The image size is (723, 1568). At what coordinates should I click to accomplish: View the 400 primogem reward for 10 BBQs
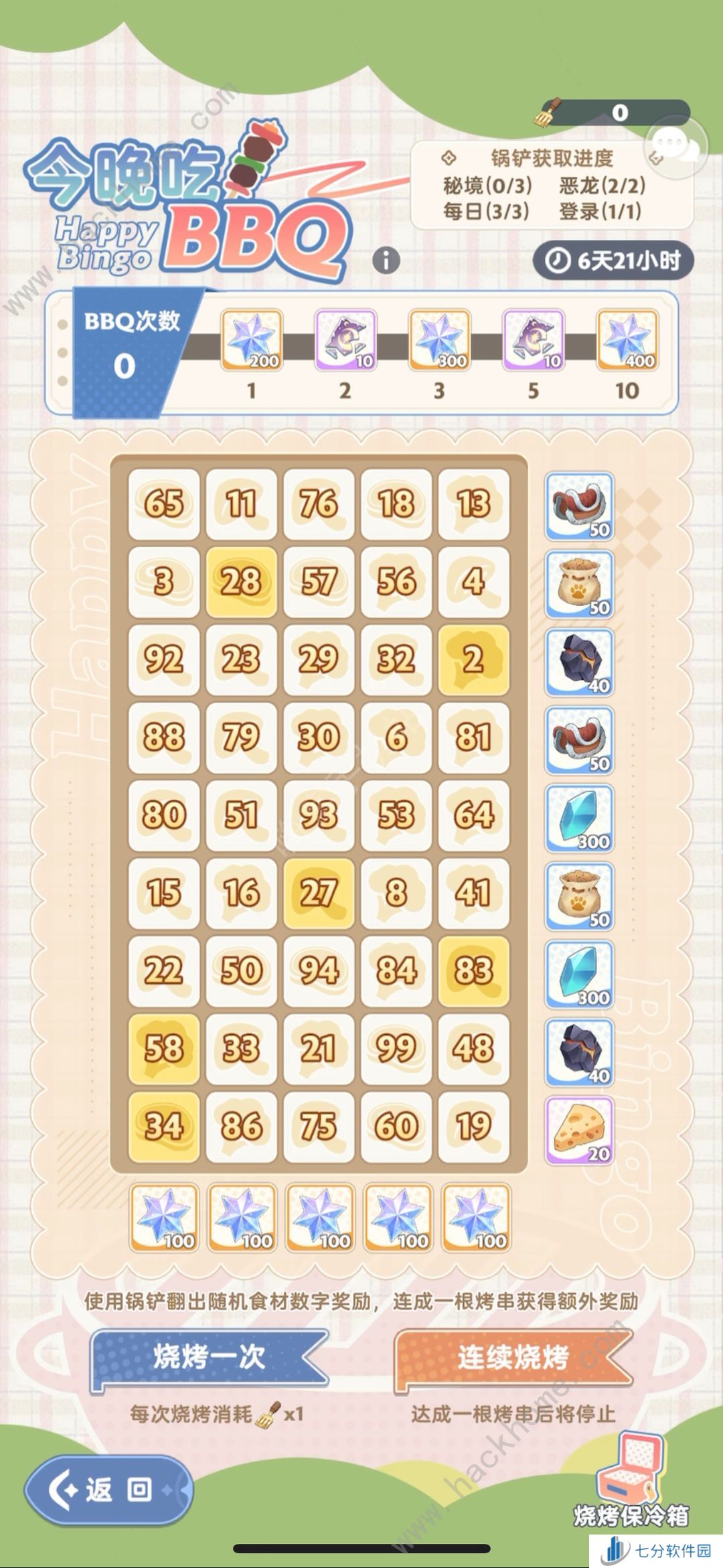(x=627, y=340)
